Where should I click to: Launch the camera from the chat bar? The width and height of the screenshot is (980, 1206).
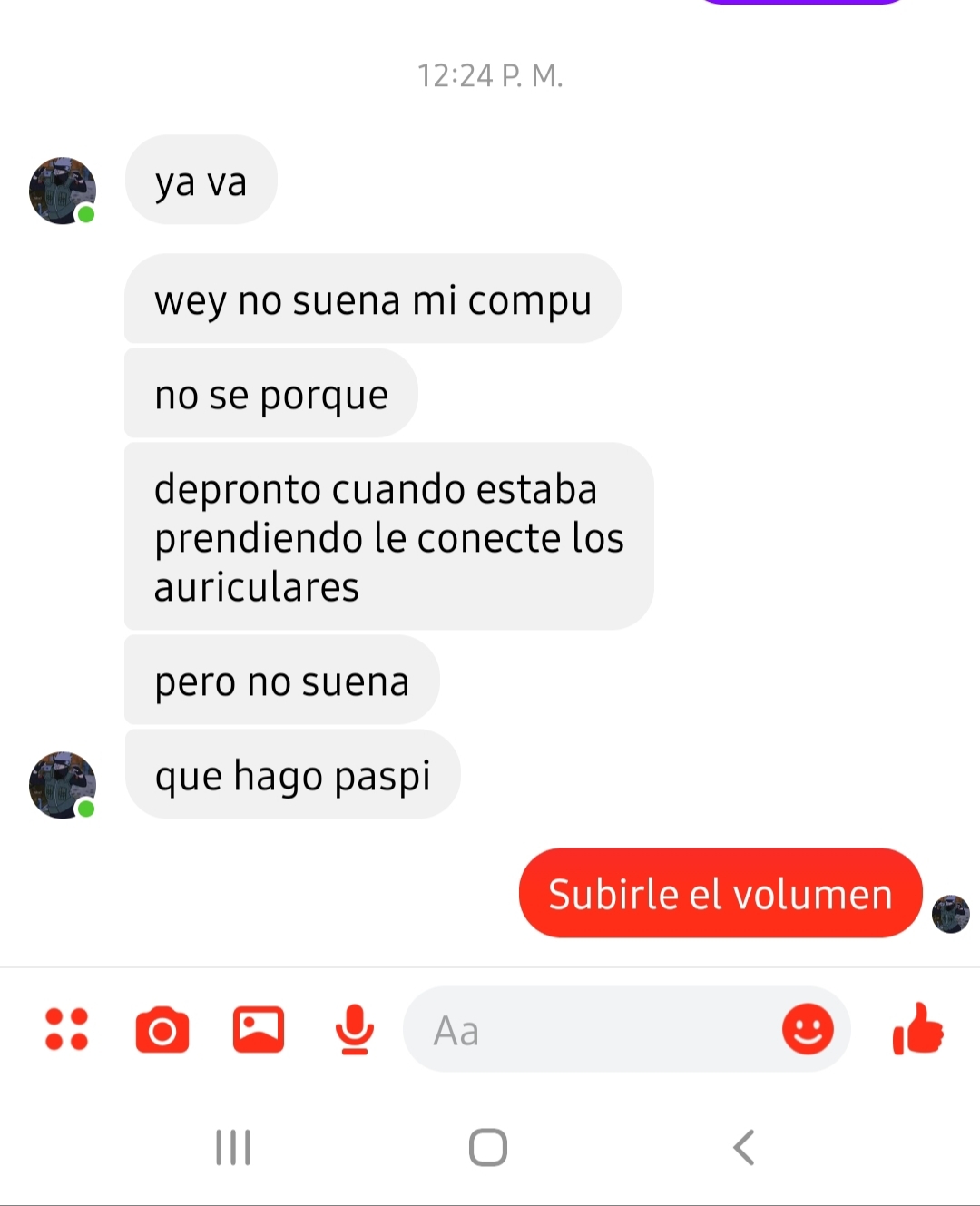click(x=162, y=1030)
